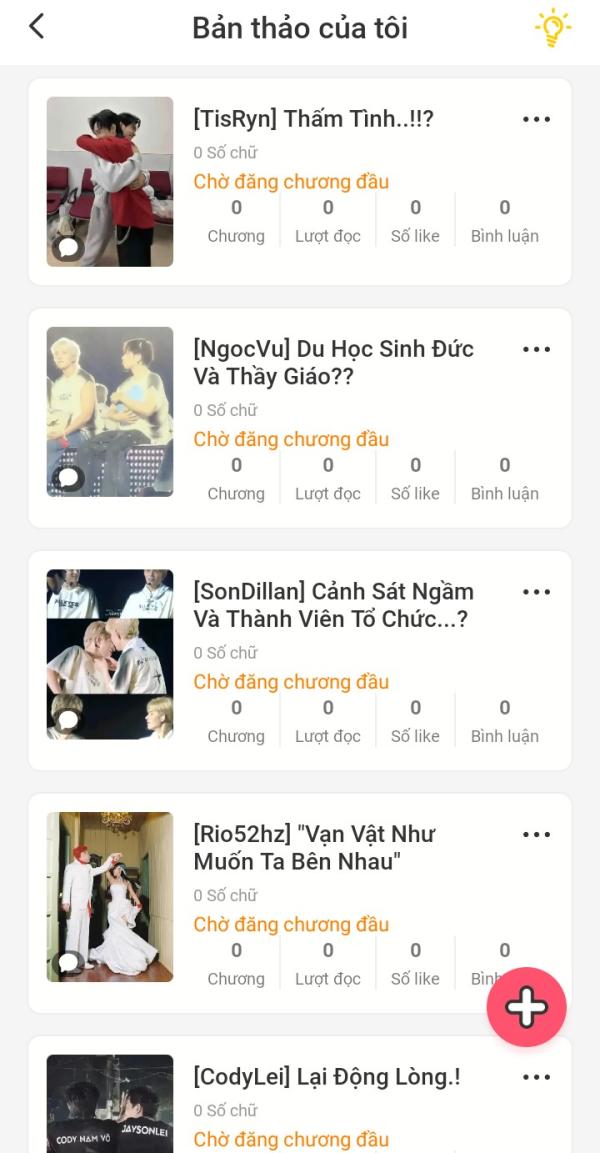
Task: Open the draft [SonDillan] Cảnh Sát Ngầm
Action: [x=333, y=605]
